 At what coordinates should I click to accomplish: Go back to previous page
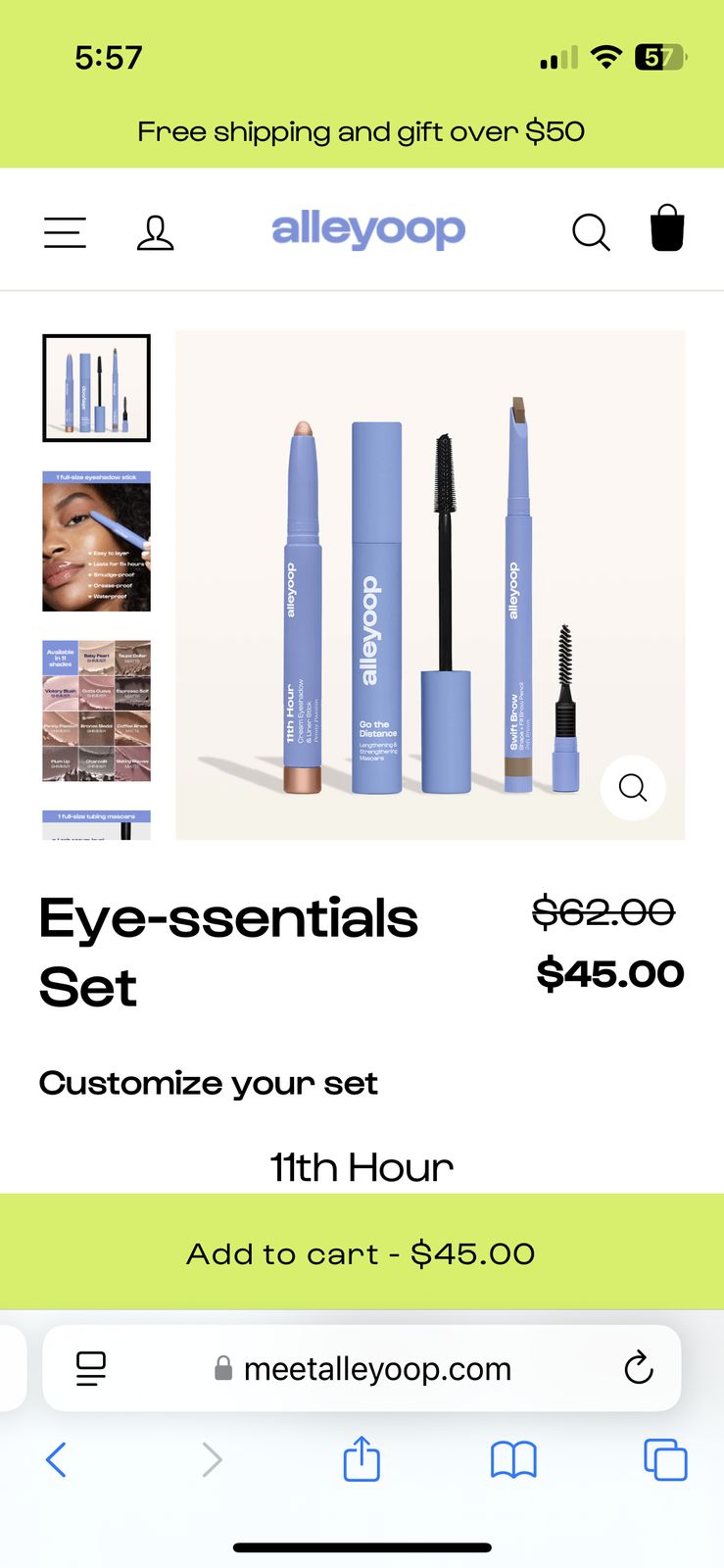57,1459
